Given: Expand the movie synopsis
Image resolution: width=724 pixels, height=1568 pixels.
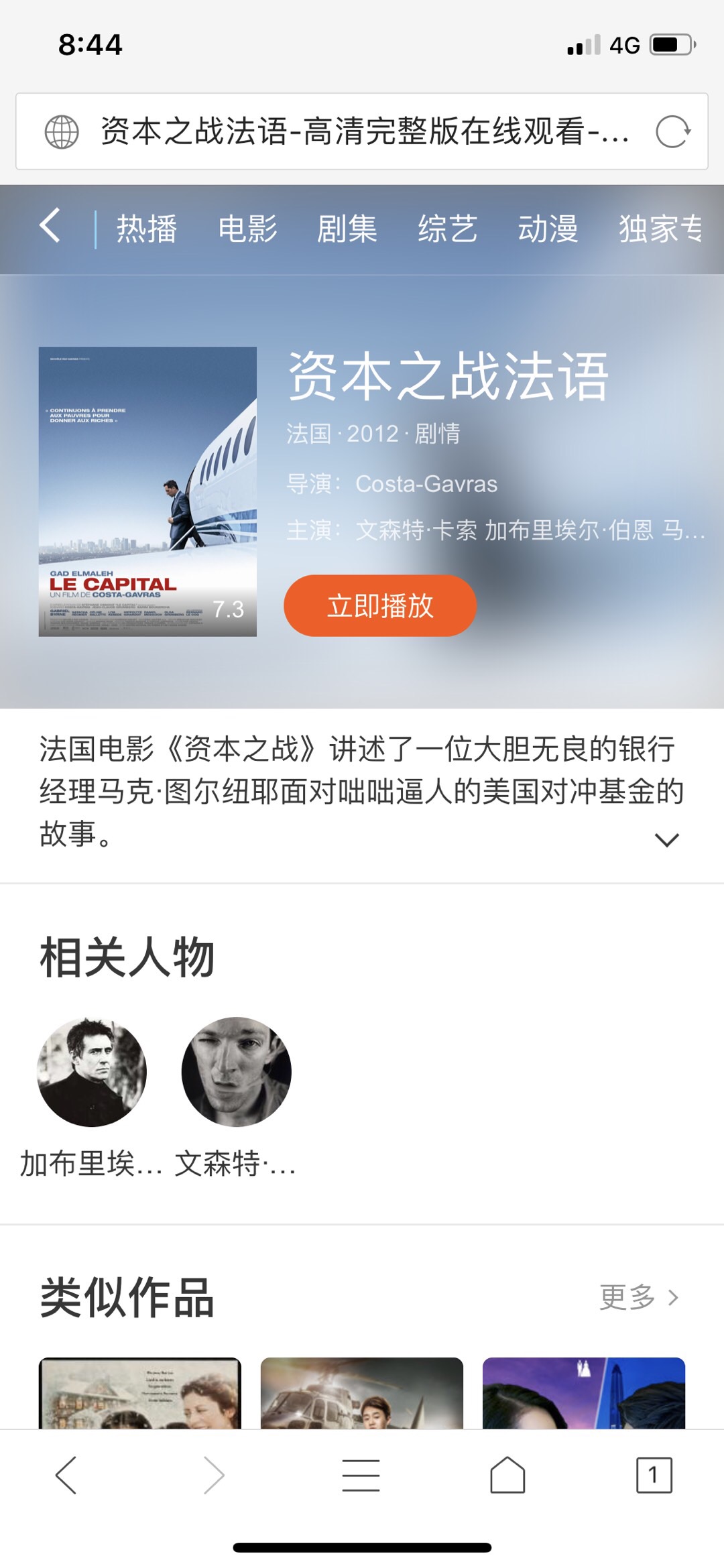Looking at the screenshot, I should 666,839.
